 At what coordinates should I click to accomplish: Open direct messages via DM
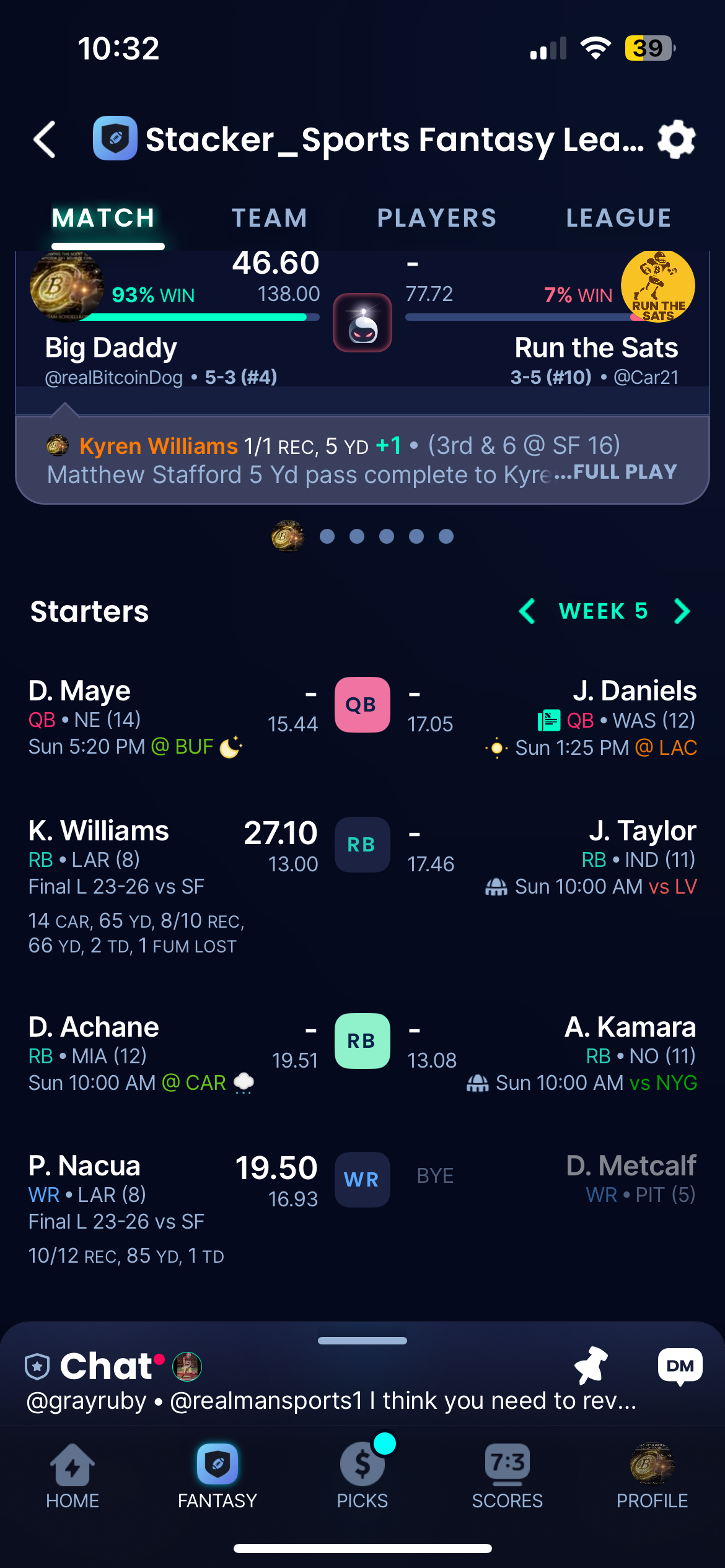click(x=680, y=1365)
